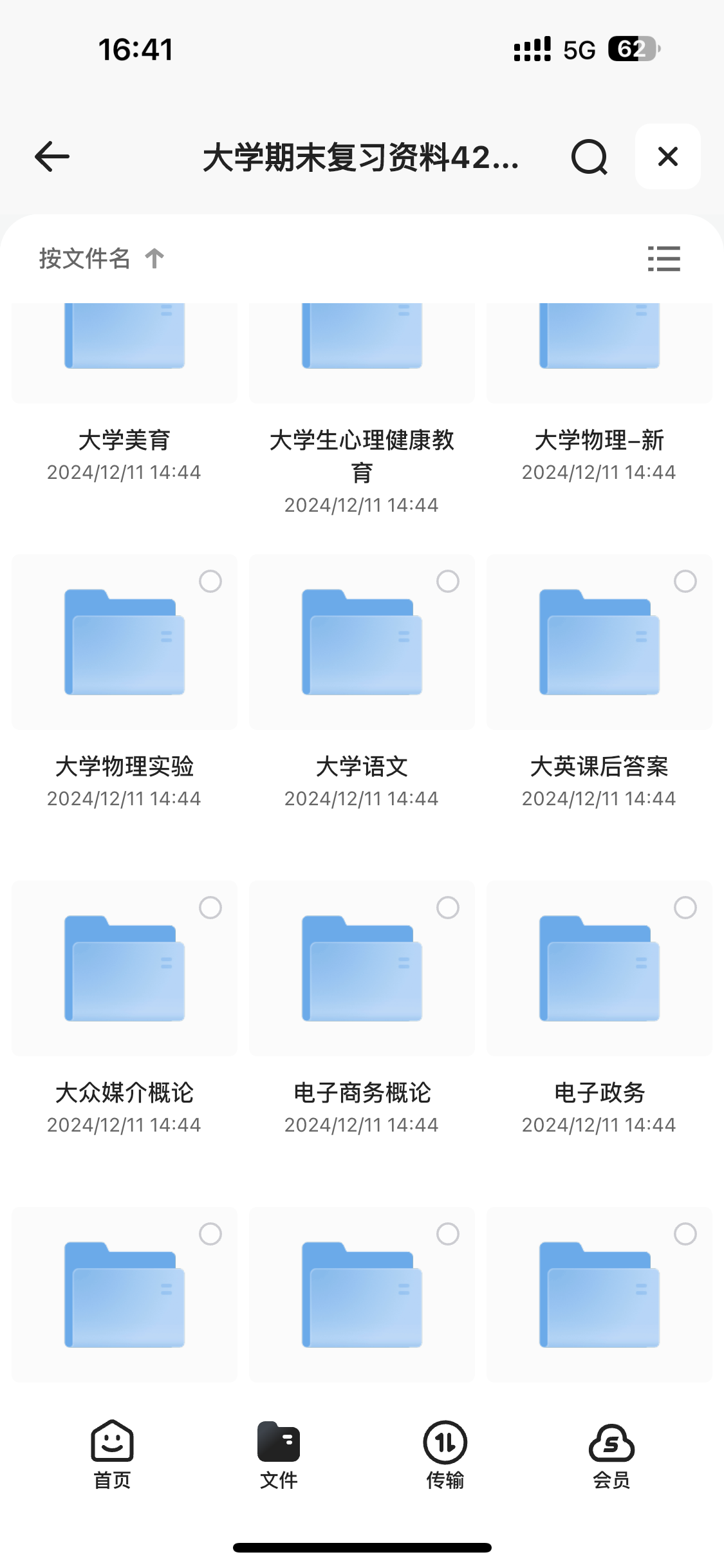The image size is (724, 1568).
Task: Tap the sort ascending arrow
Action: (154, 259)
